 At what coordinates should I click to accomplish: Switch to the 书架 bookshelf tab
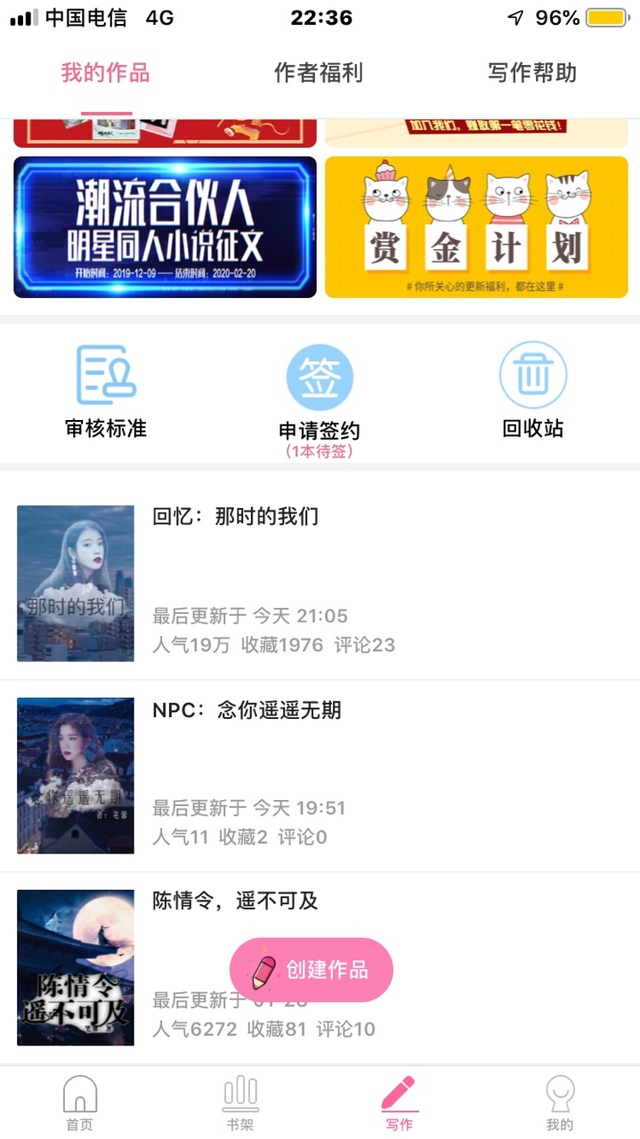240,1102
